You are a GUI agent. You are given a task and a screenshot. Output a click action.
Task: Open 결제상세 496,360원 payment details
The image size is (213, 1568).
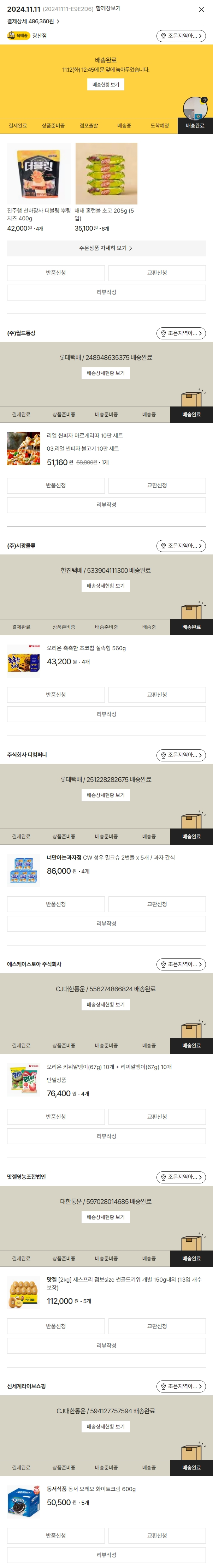coord(34,21)
